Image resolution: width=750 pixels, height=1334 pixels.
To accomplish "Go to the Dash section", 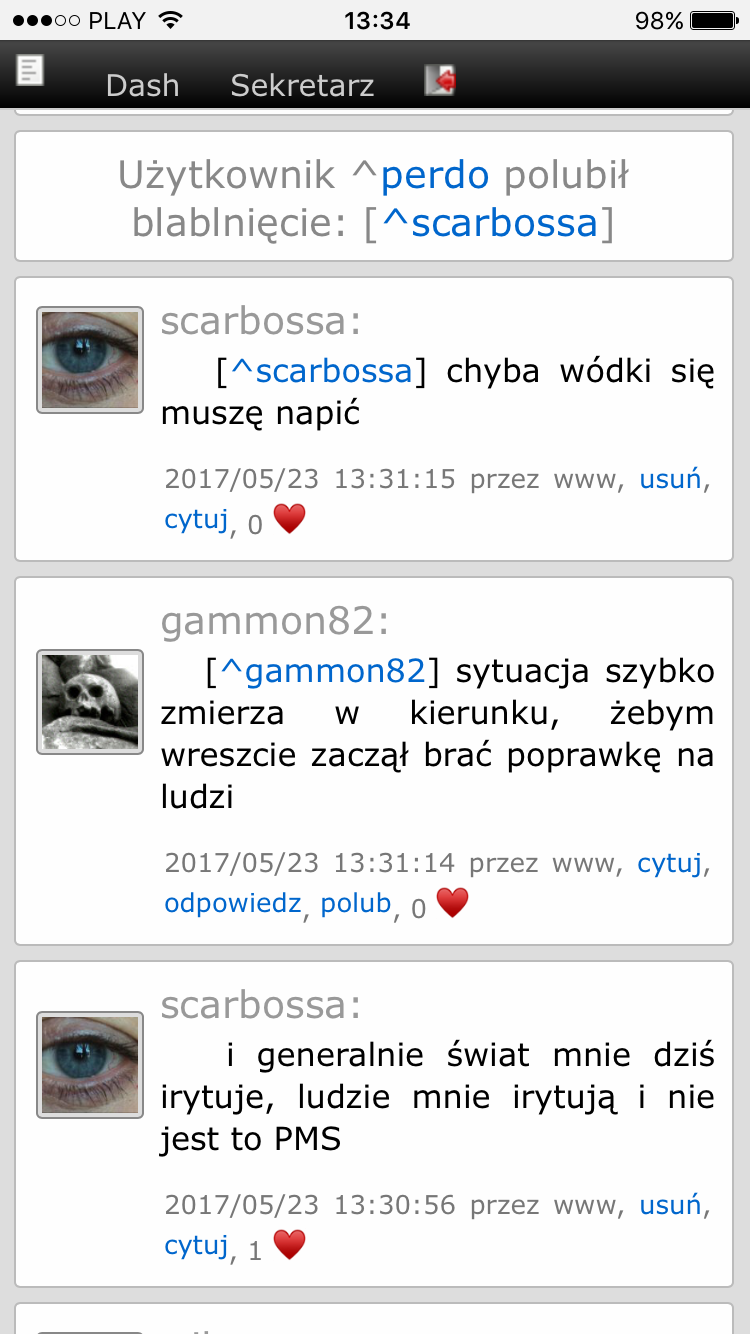I will click(142, 86).
